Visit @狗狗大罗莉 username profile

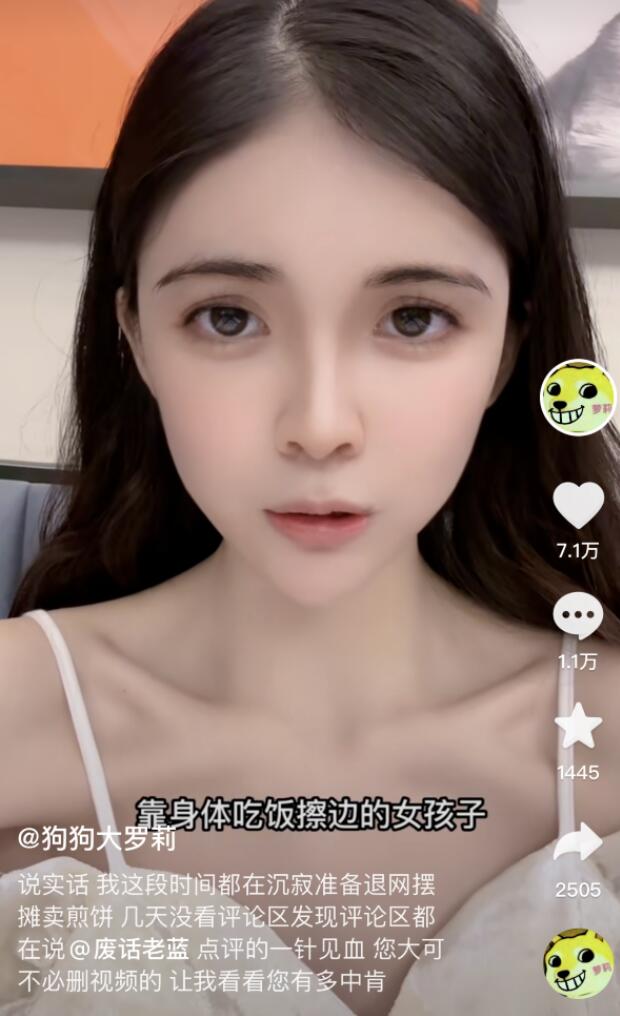[97, 840]
